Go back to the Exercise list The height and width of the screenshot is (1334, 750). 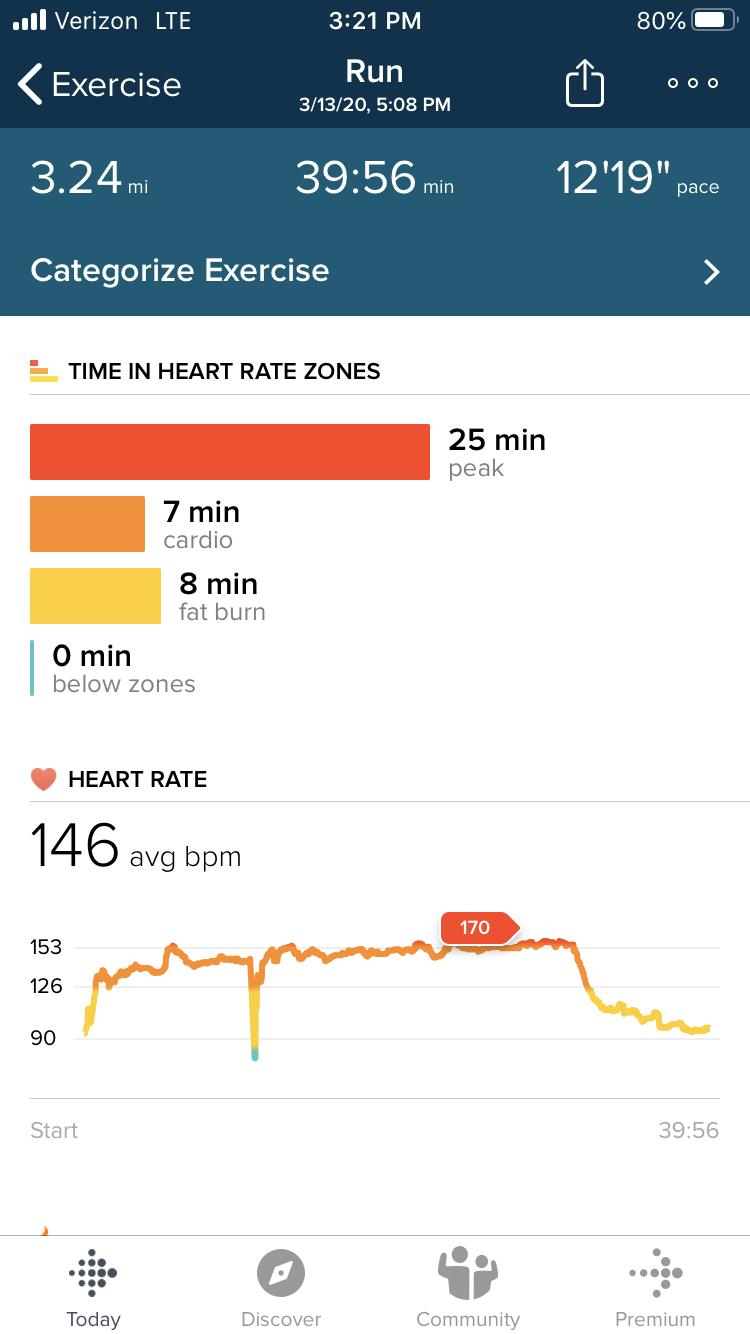tap(98, 85)
